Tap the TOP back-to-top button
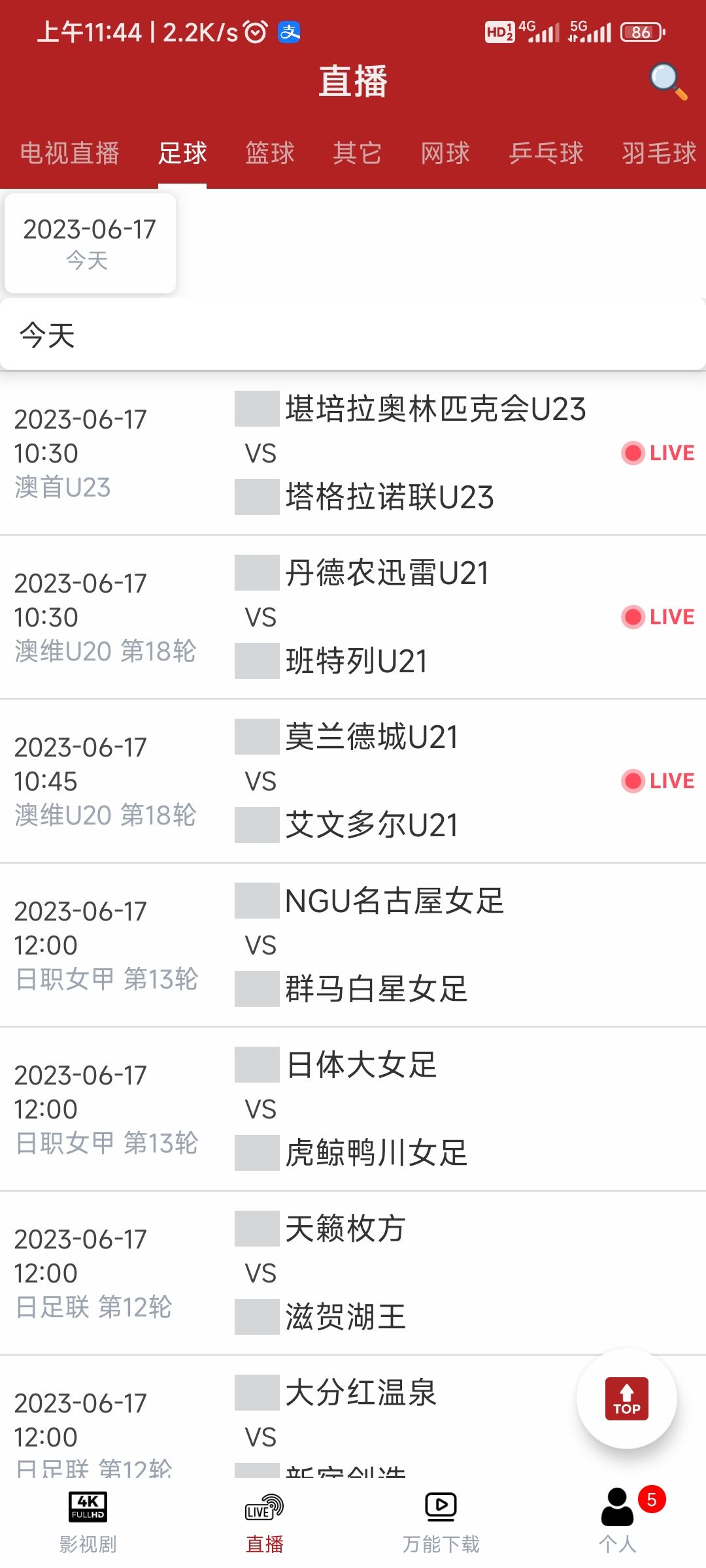706x1568 pixels. point(627,1399)
